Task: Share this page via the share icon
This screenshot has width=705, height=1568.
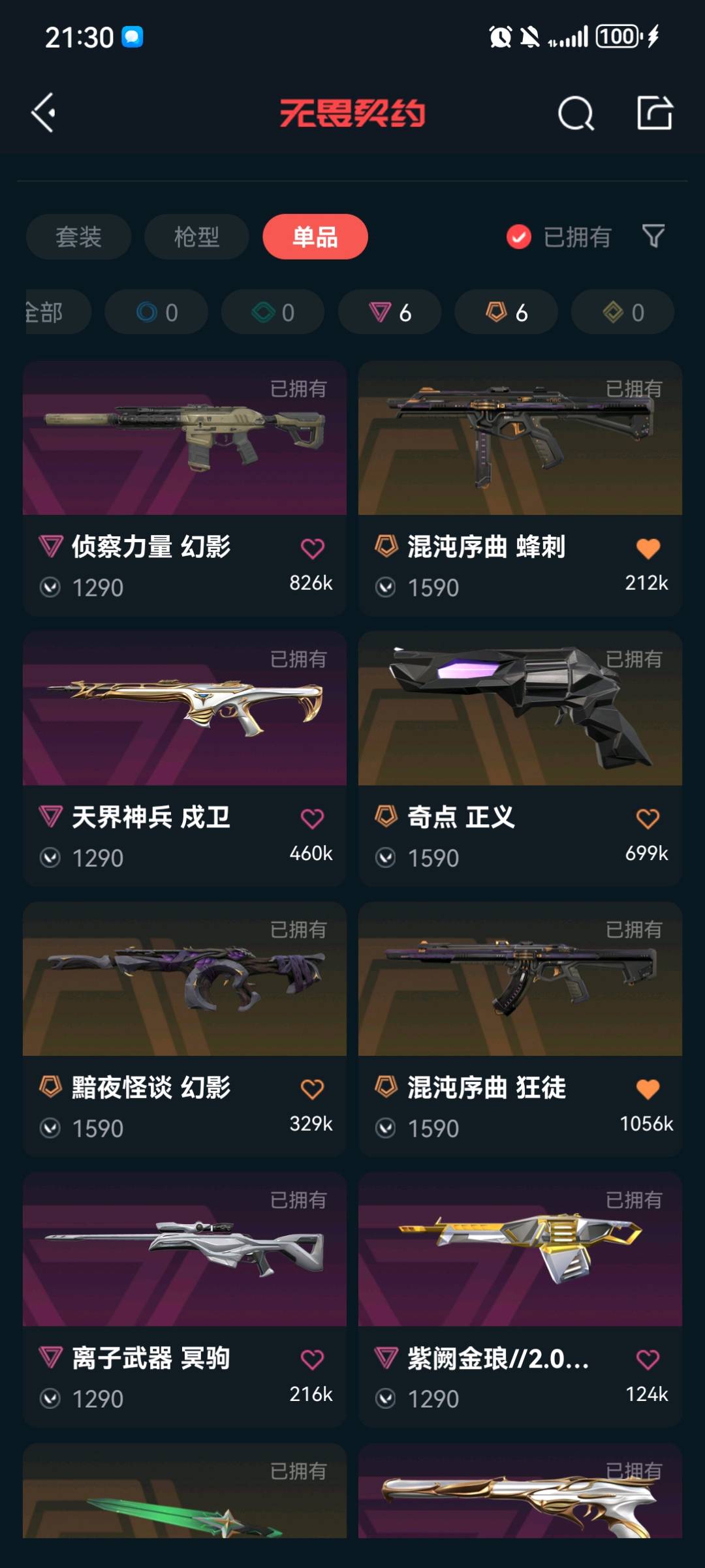Action: (654, 113)
